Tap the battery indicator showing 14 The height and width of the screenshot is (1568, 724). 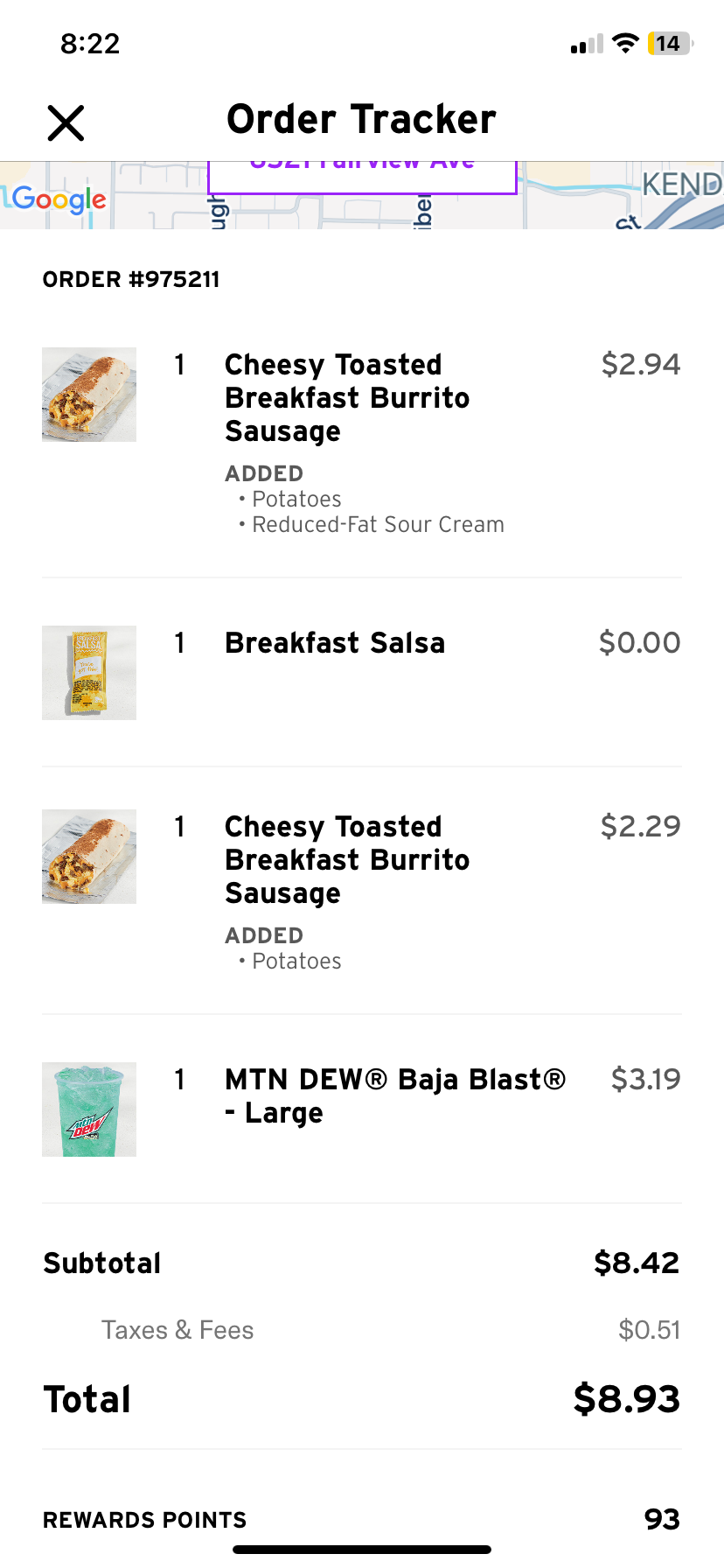(669, 43)
